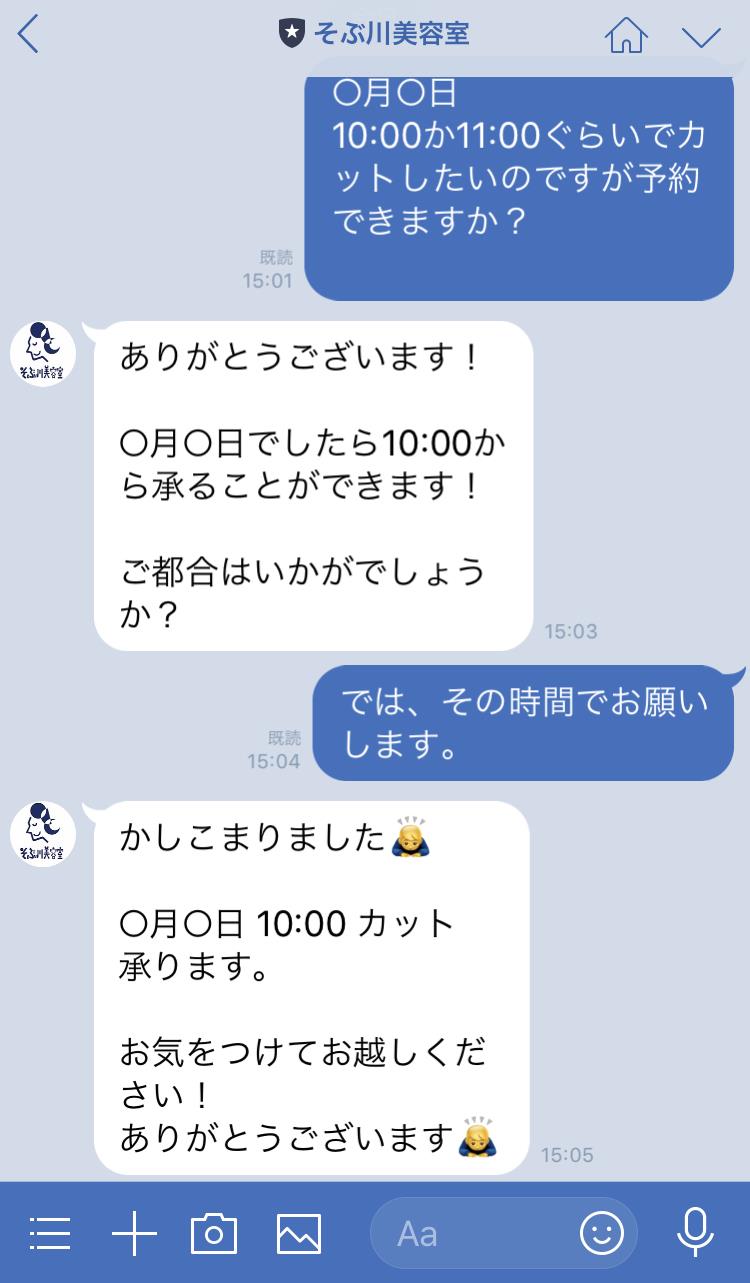Open the photo gallery picker

pyautogui.click(x=299, y=1233)
